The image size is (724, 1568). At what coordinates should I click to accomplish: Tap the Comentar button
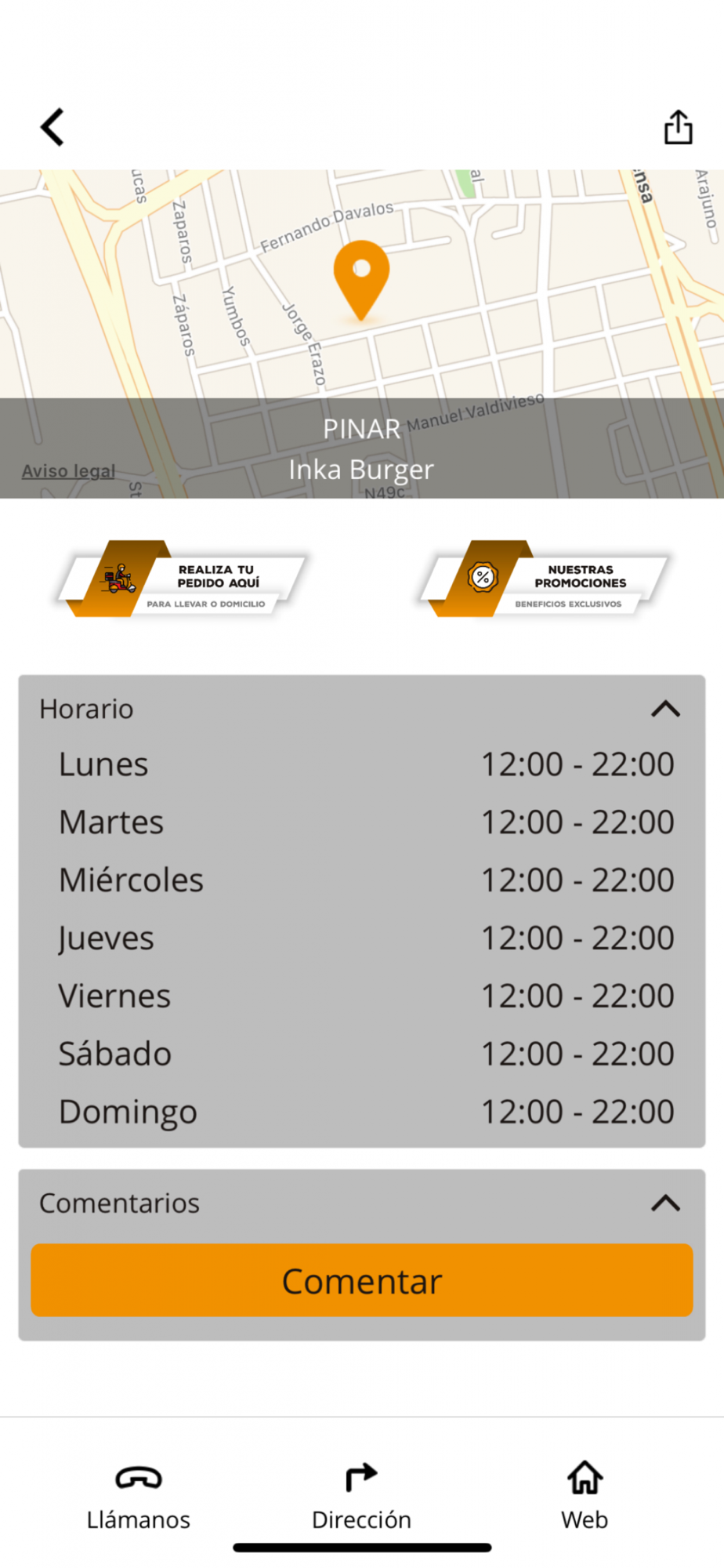pyautogui.click(x=362, y=1280)
